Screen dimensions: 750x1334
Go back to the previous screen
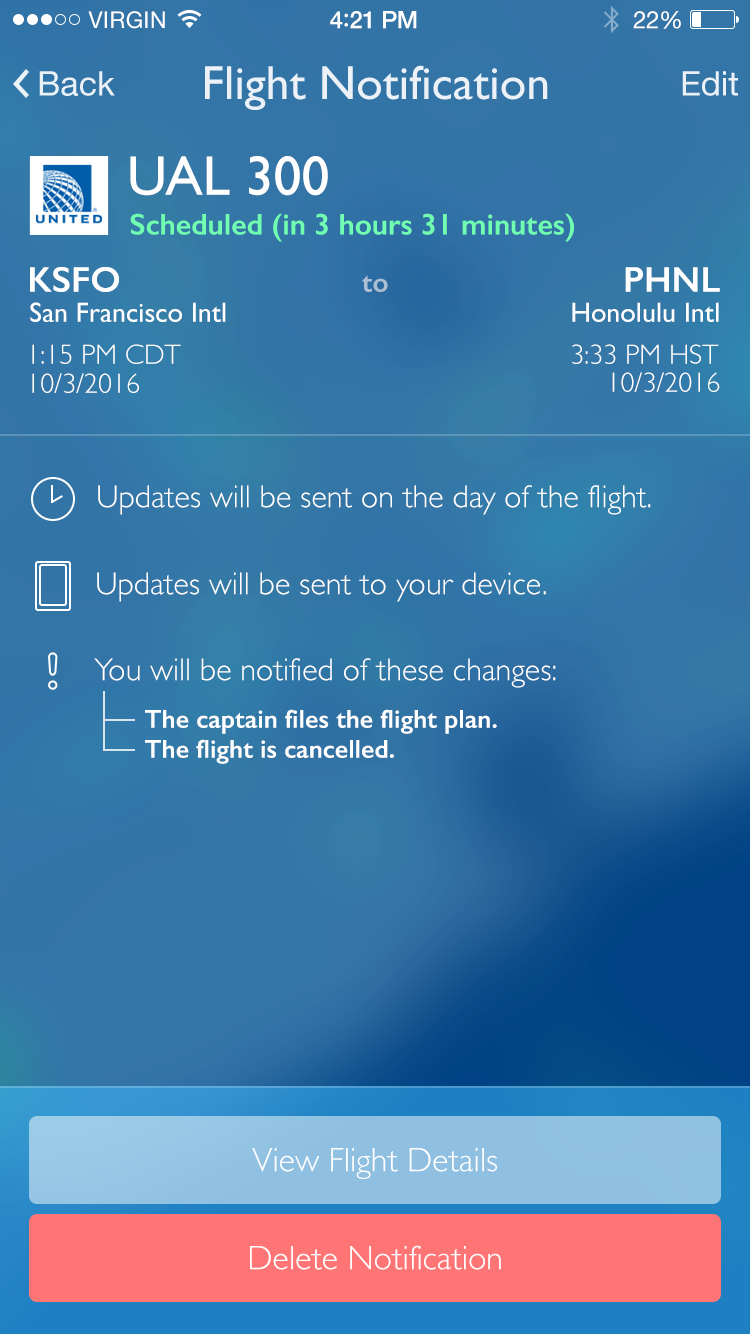click(x=64, y=84)
